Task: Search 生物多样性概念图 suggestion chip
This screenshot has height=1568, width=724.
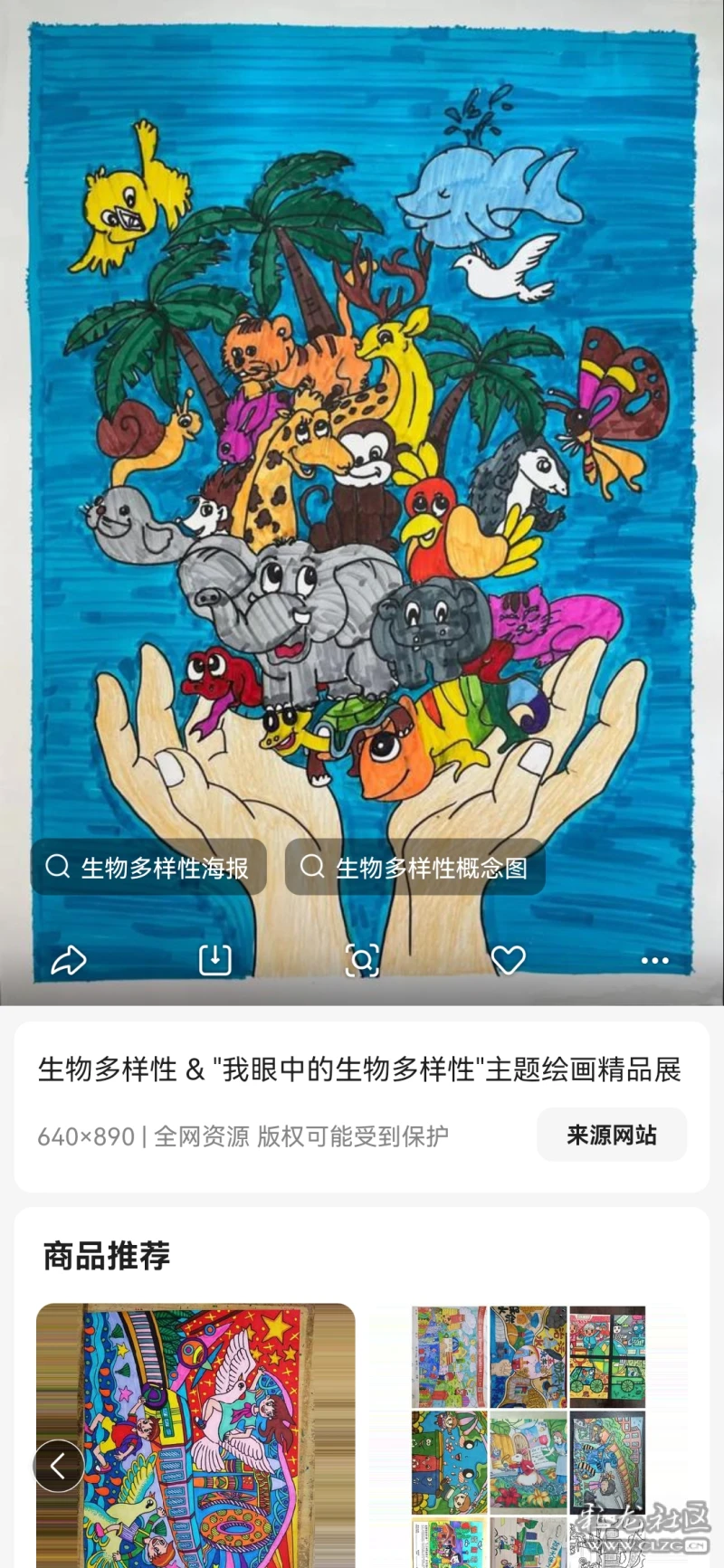Action: (x=414, y=868)
